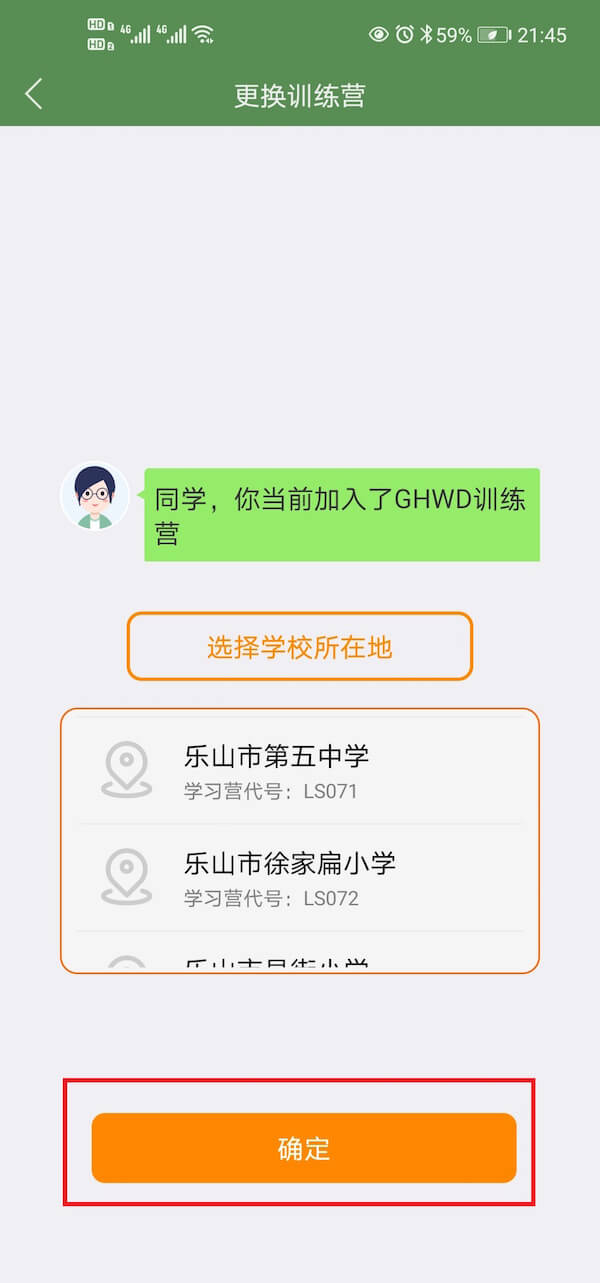Confirm with the 确定 button
The height and width of the screenshot is (1283, 600).
[303, 1148]
